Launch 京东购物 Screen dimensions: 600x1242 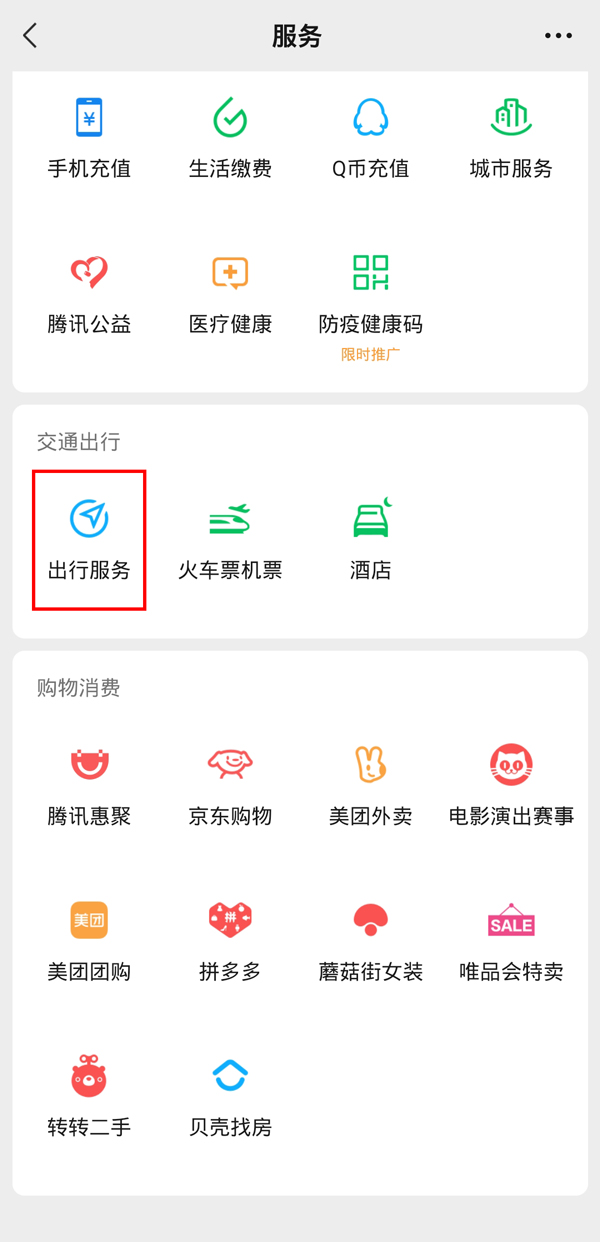tap(230, 786)
